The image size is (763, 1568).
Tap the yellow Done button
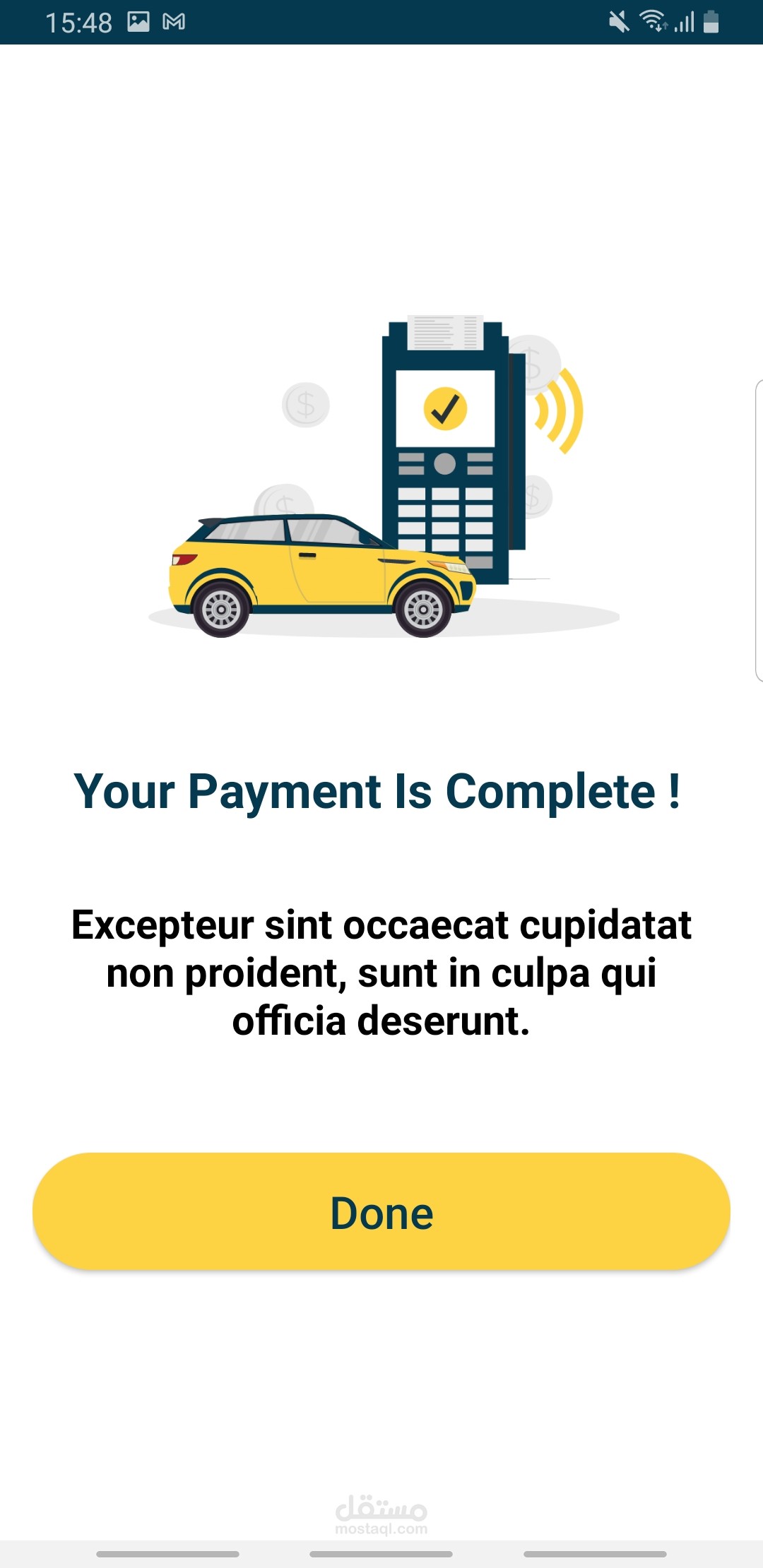point(381,1212)
